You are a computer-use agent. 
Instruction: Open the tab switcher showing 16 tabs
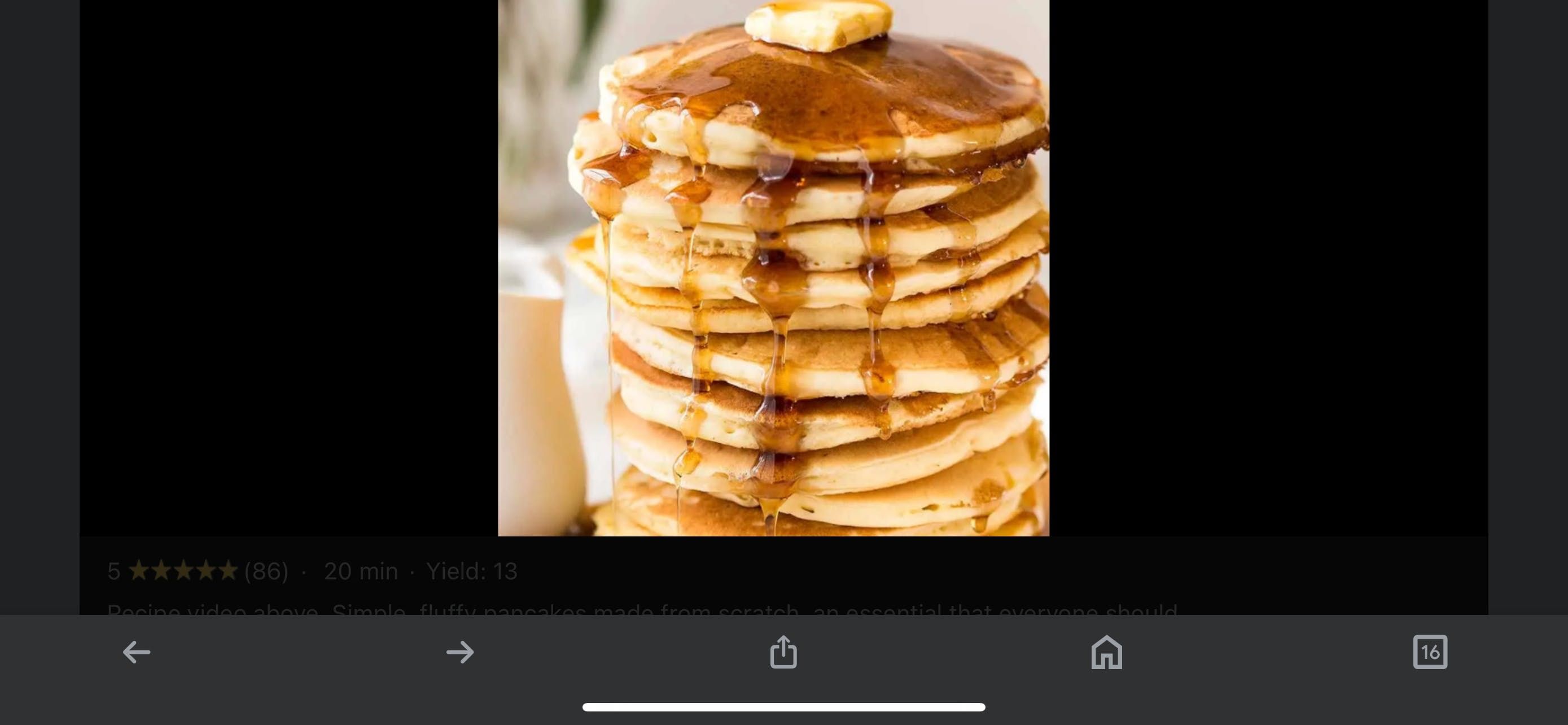point(1430,652)
